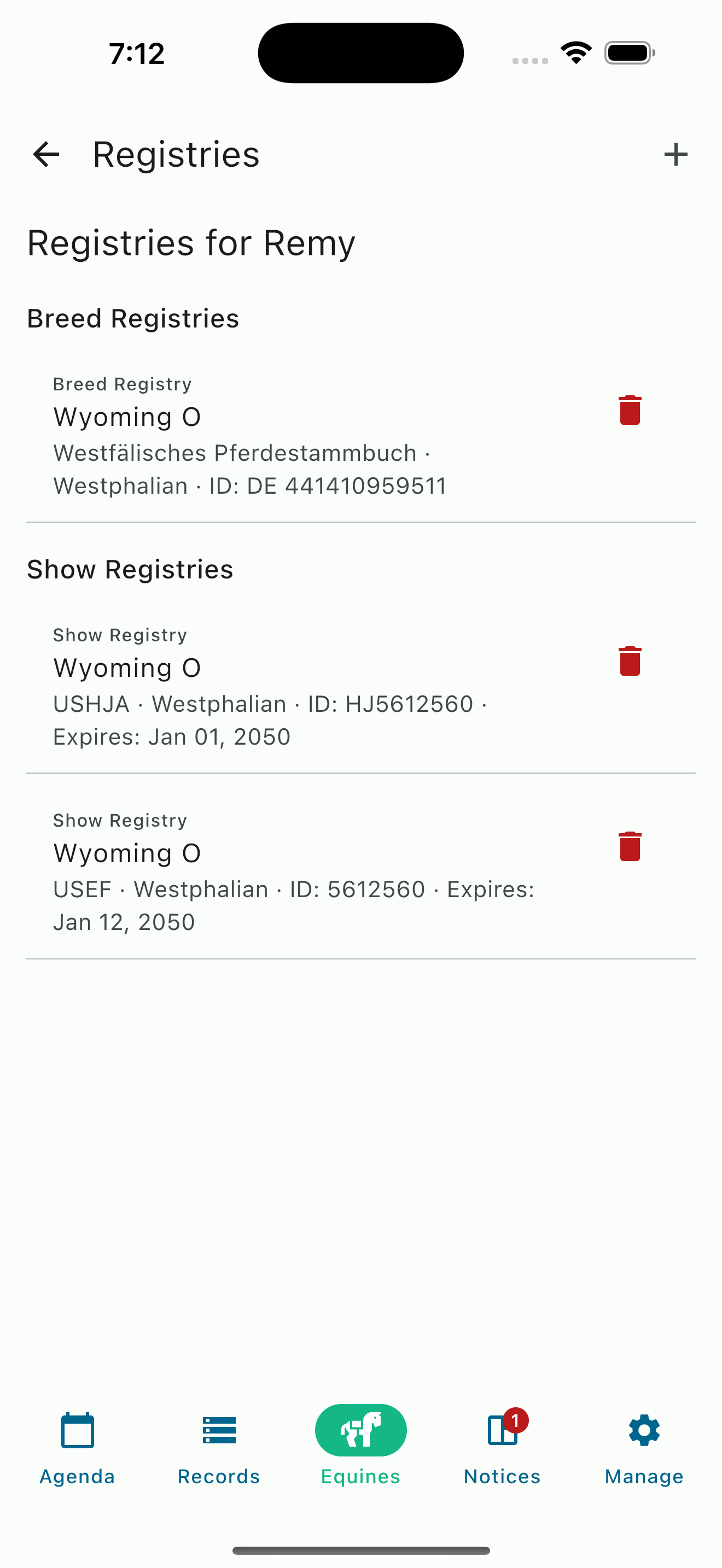Select the Wyoming O breed registry entry
The width and height of the screenshot is (722, 1568).
point(274,434)
